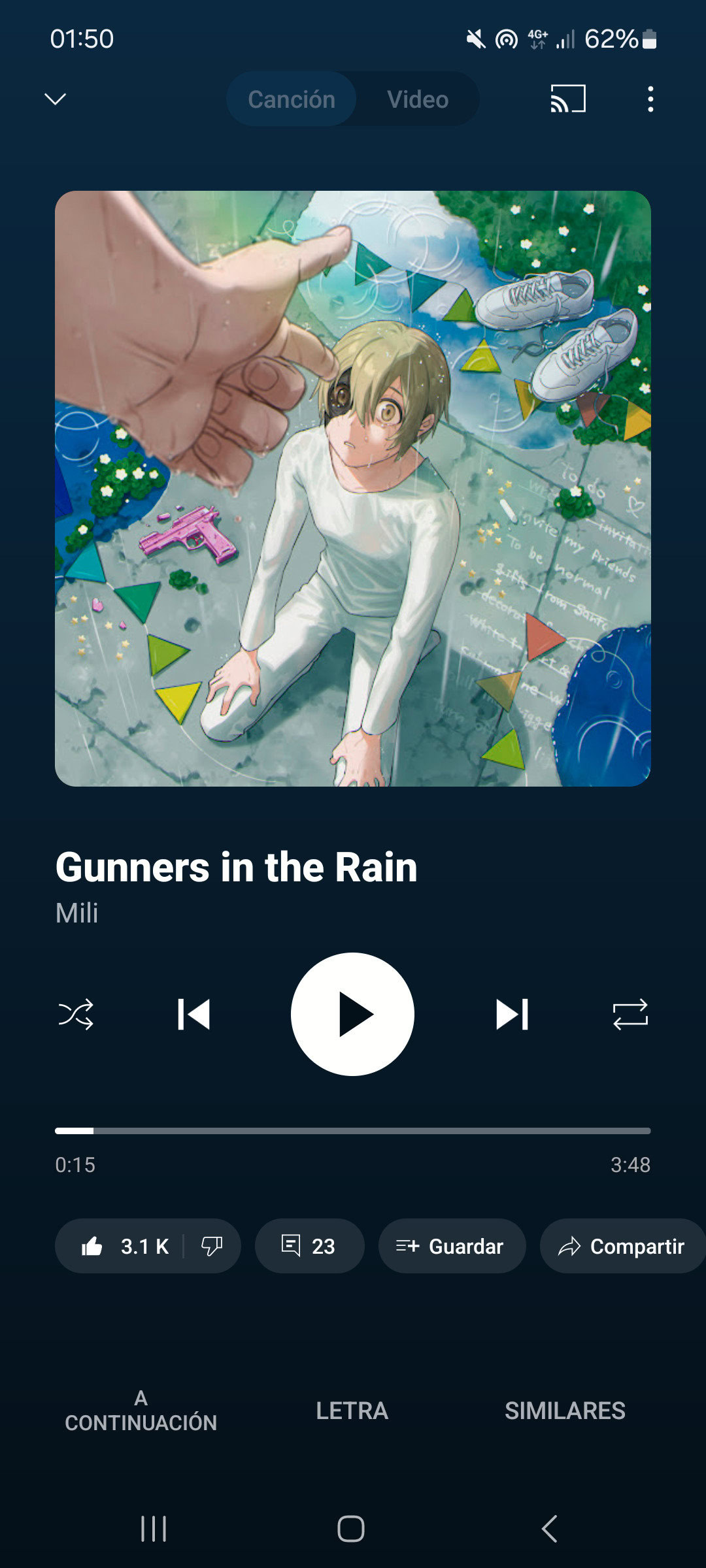Image resolution: width=706 pixels, height=1568 pixels.
Task: Skip to the next track
Action: 512,1015
